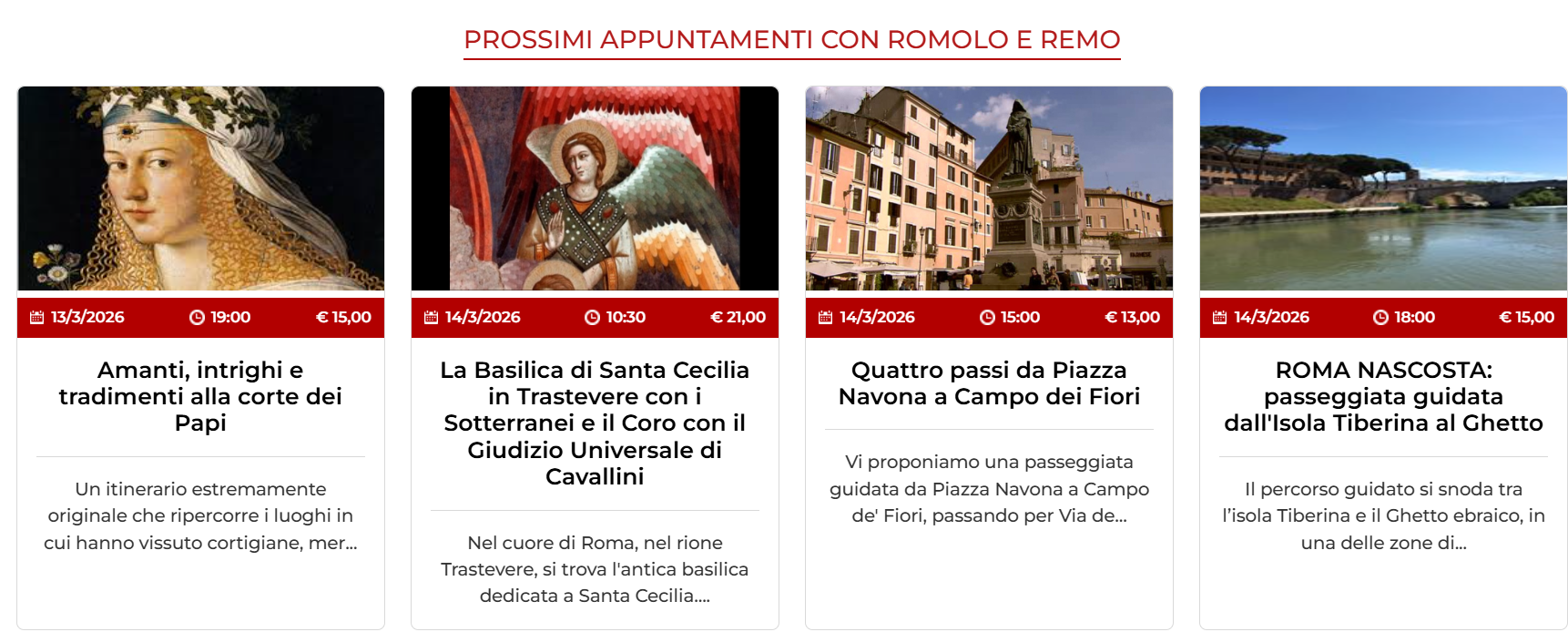The height and width of the screenshot is (632, 1568).
Task: Open the Amanti, intrighi e tradimenti tour card
Action: (200, 396)
